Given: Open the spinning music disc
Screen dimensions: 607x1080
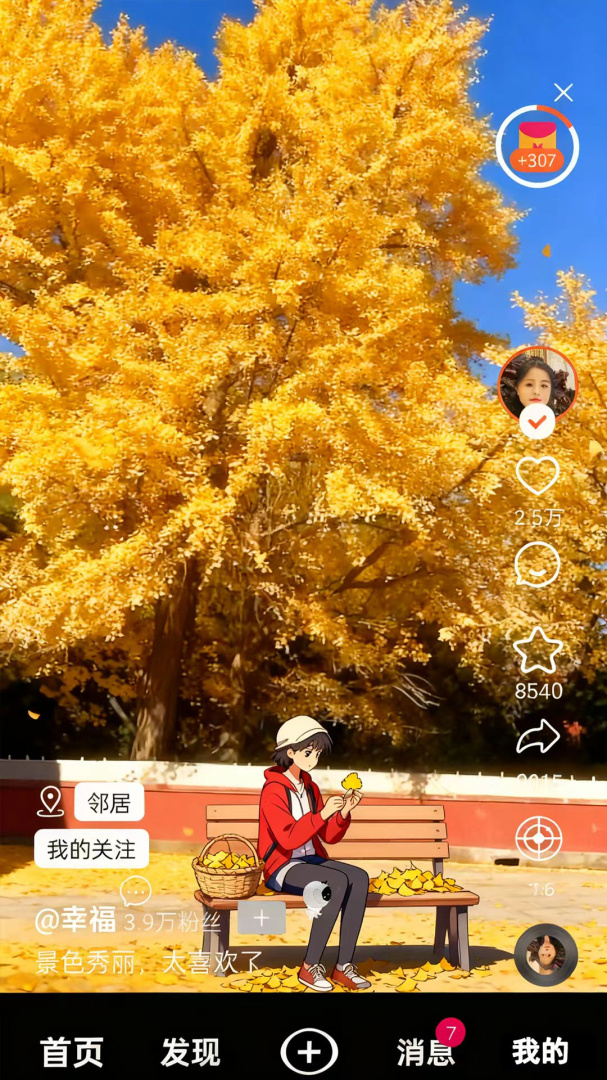Looking at the screenshot, I should (545, 955).
